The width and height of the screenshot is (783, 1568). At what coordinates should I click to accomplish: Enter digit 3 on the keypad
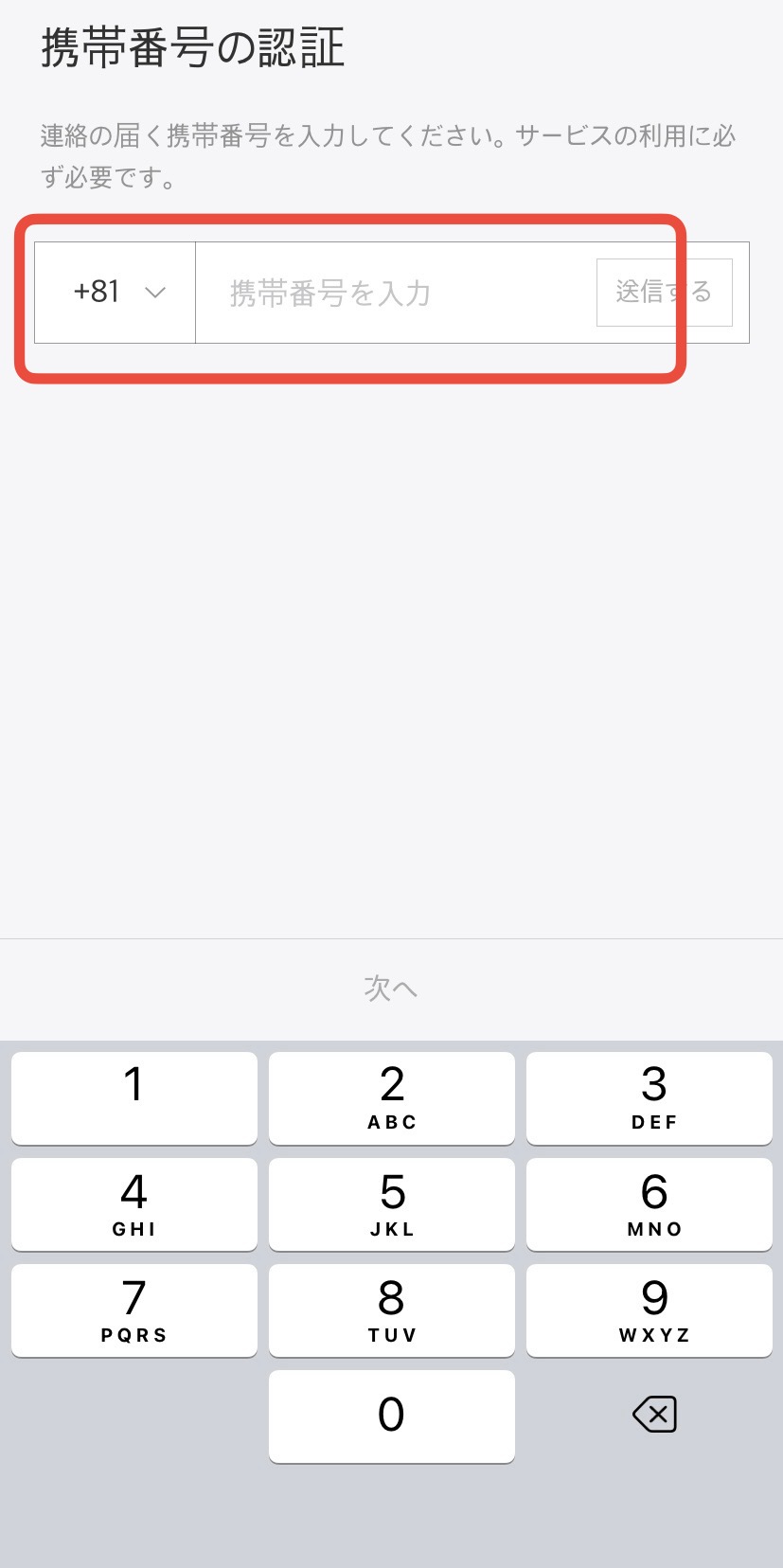(x=650, y=1098)
